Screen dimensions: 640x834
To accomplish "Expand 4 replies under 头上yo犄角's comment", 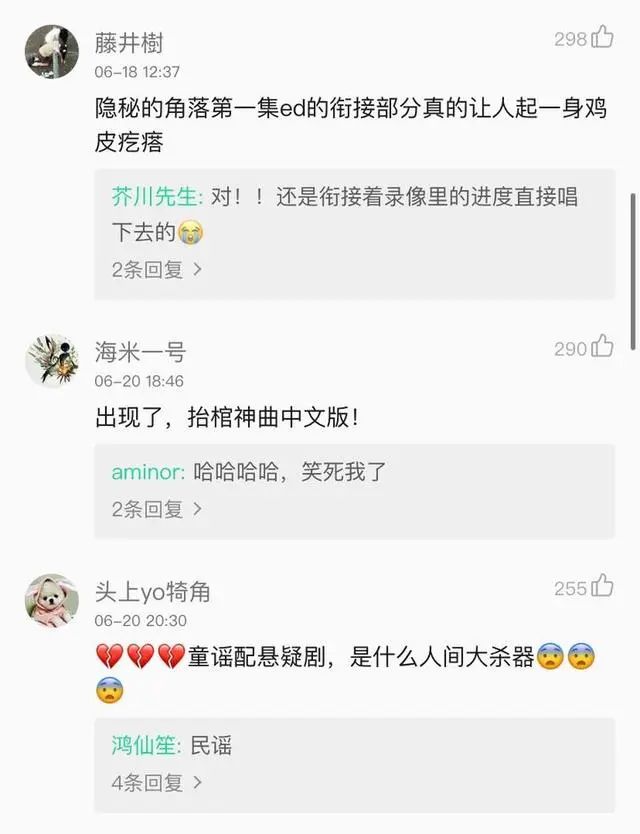I will coord(156,782).
